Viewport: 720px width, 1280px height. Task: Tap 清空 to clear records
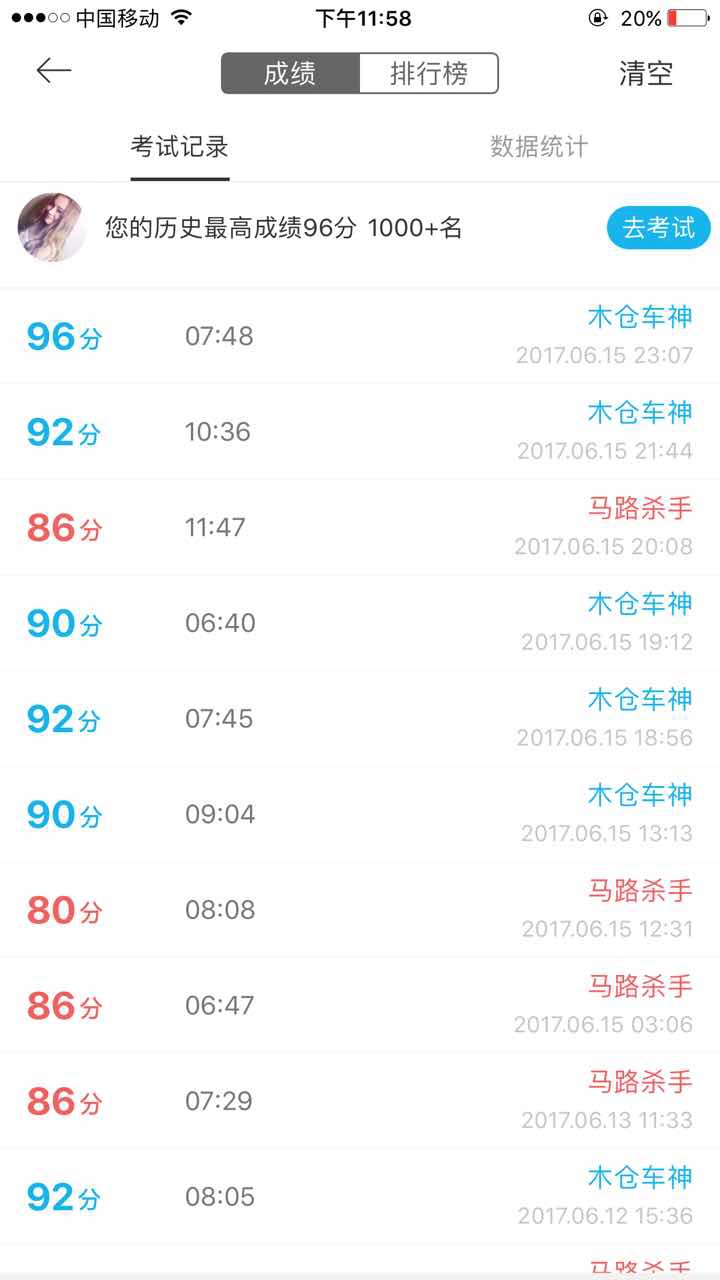(646, 74)
